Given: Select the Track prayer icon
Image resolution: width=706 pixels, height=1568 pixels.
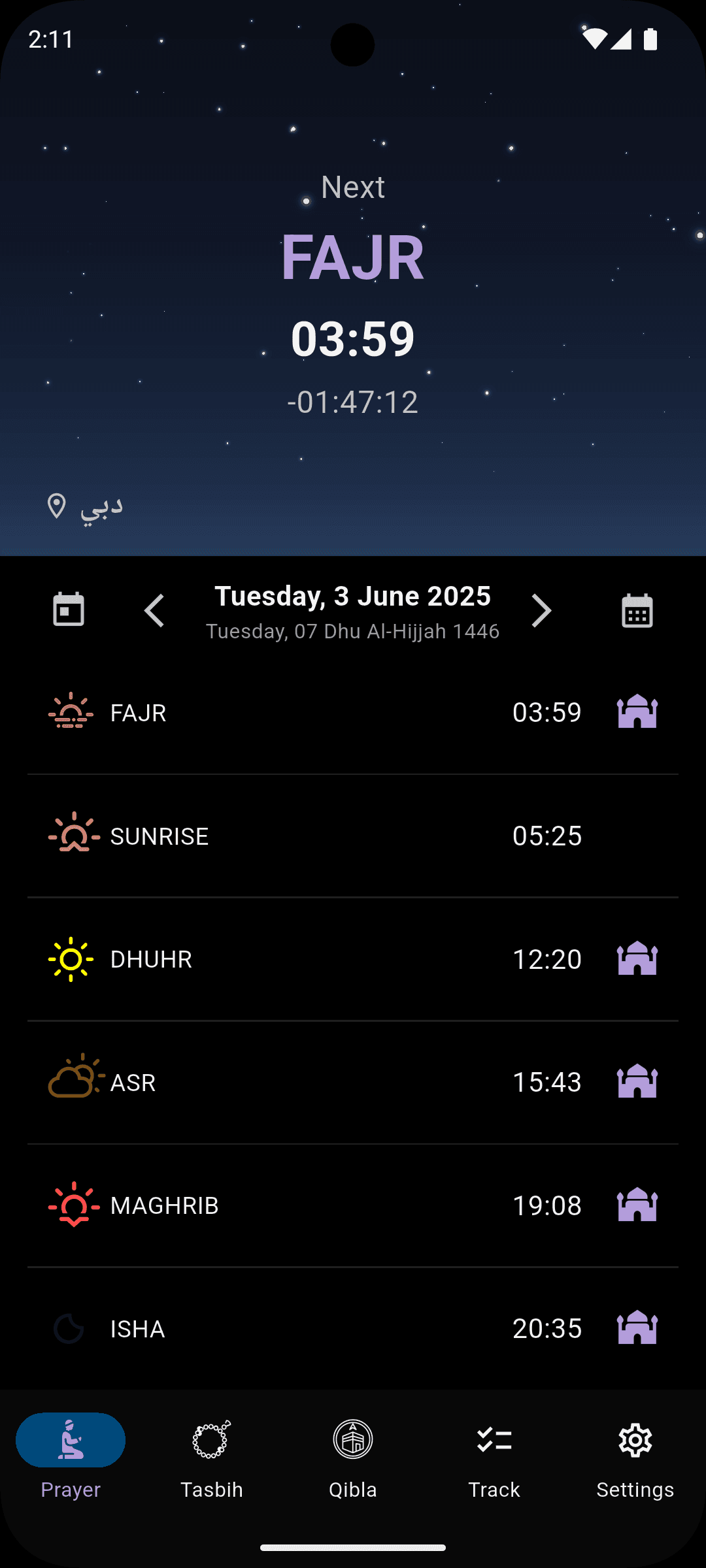Looking at the screenshot, I should 494,1439.
